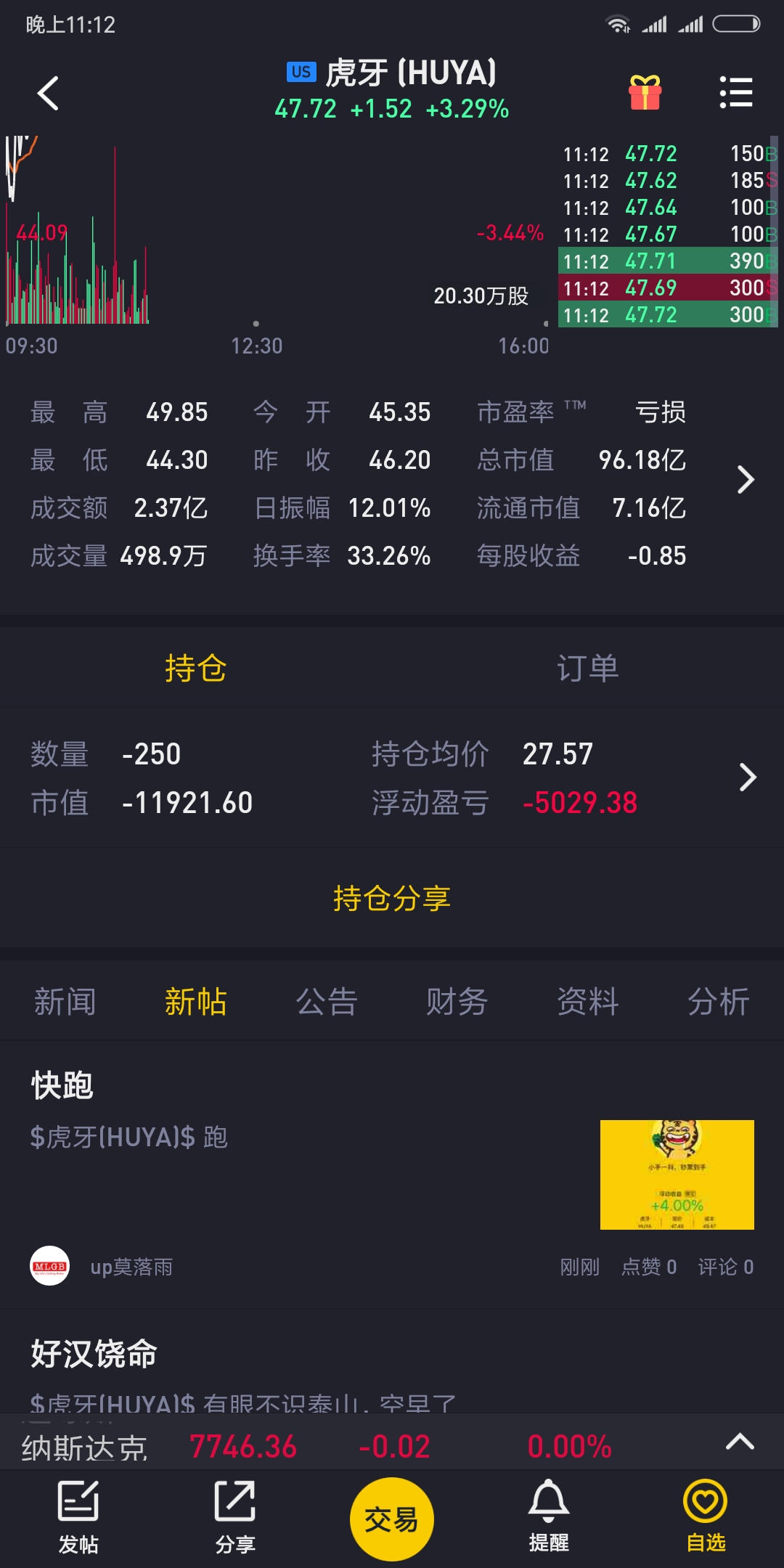
Task: Switch to the 新闻 tab
Action: point(65,1002)
